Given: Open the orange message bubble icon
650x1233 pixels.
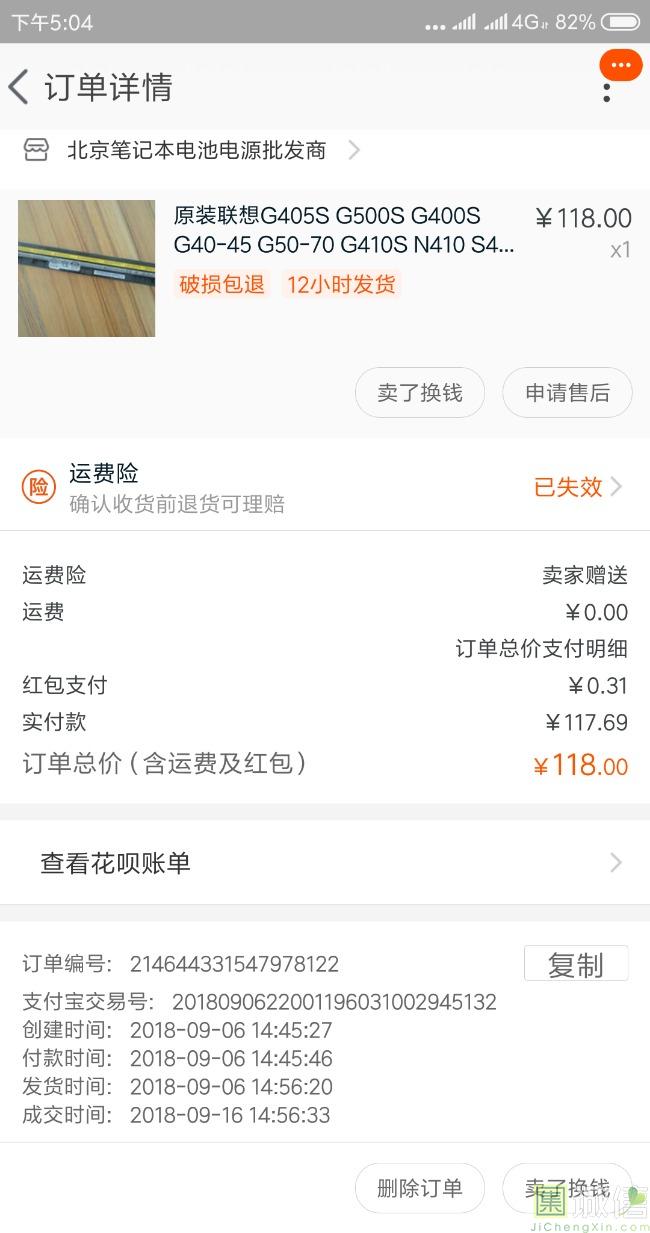Looking at the screenshot, I should tap(621, 65).
